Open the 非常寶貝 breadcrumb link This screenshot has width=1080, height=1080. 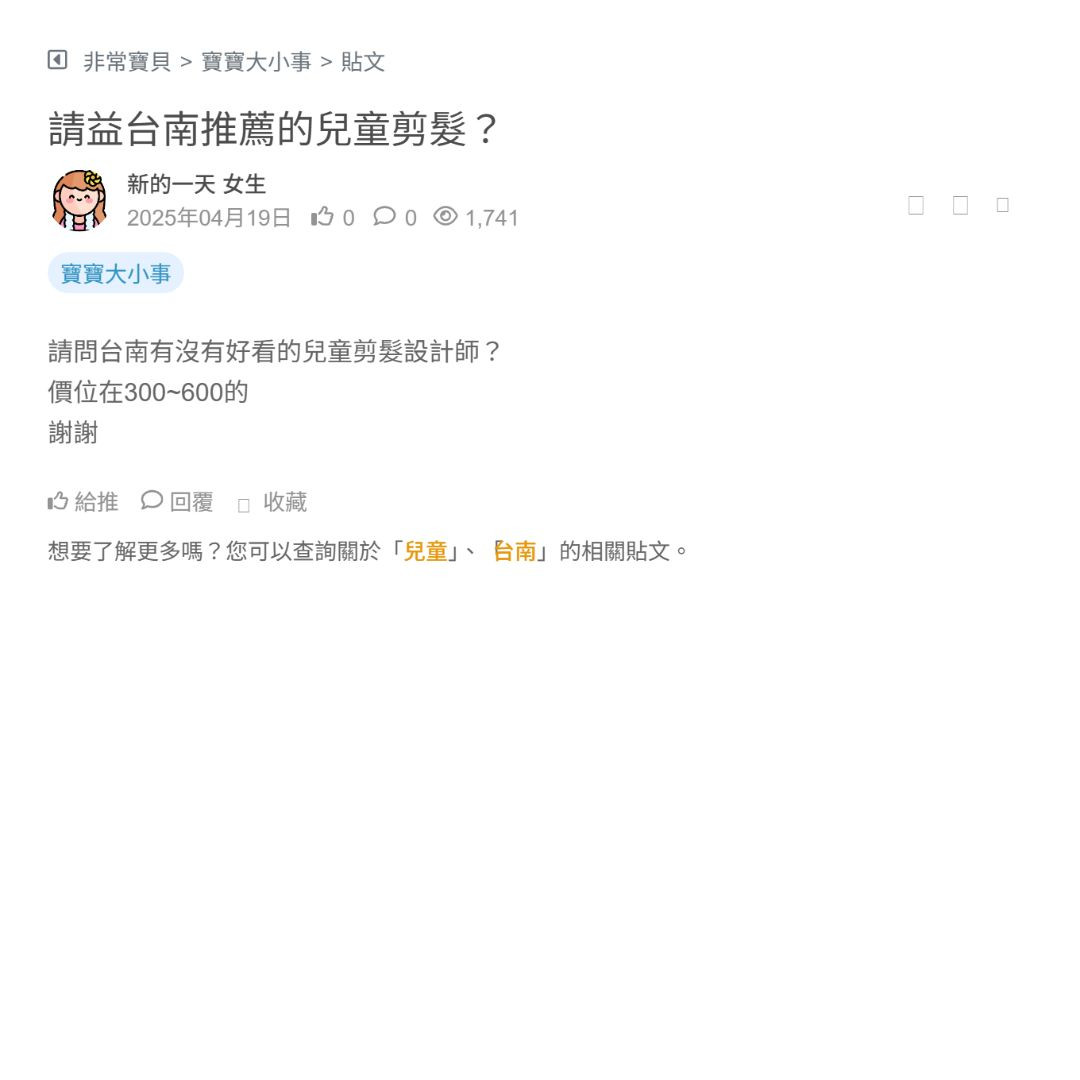tap(127, 62)
